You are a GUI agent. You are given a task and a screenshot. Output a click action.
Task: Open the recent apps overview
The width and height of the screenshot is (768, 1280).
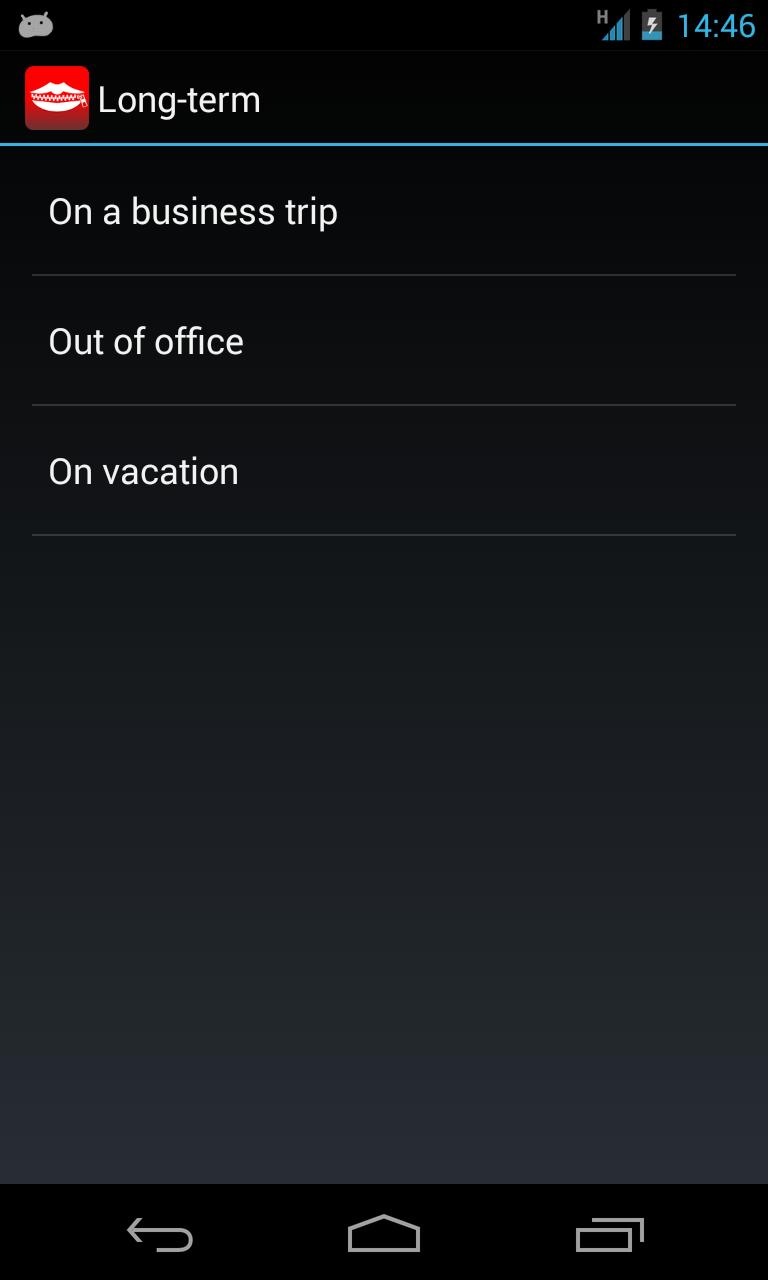pyautogui.click(x=609, y=1235)
